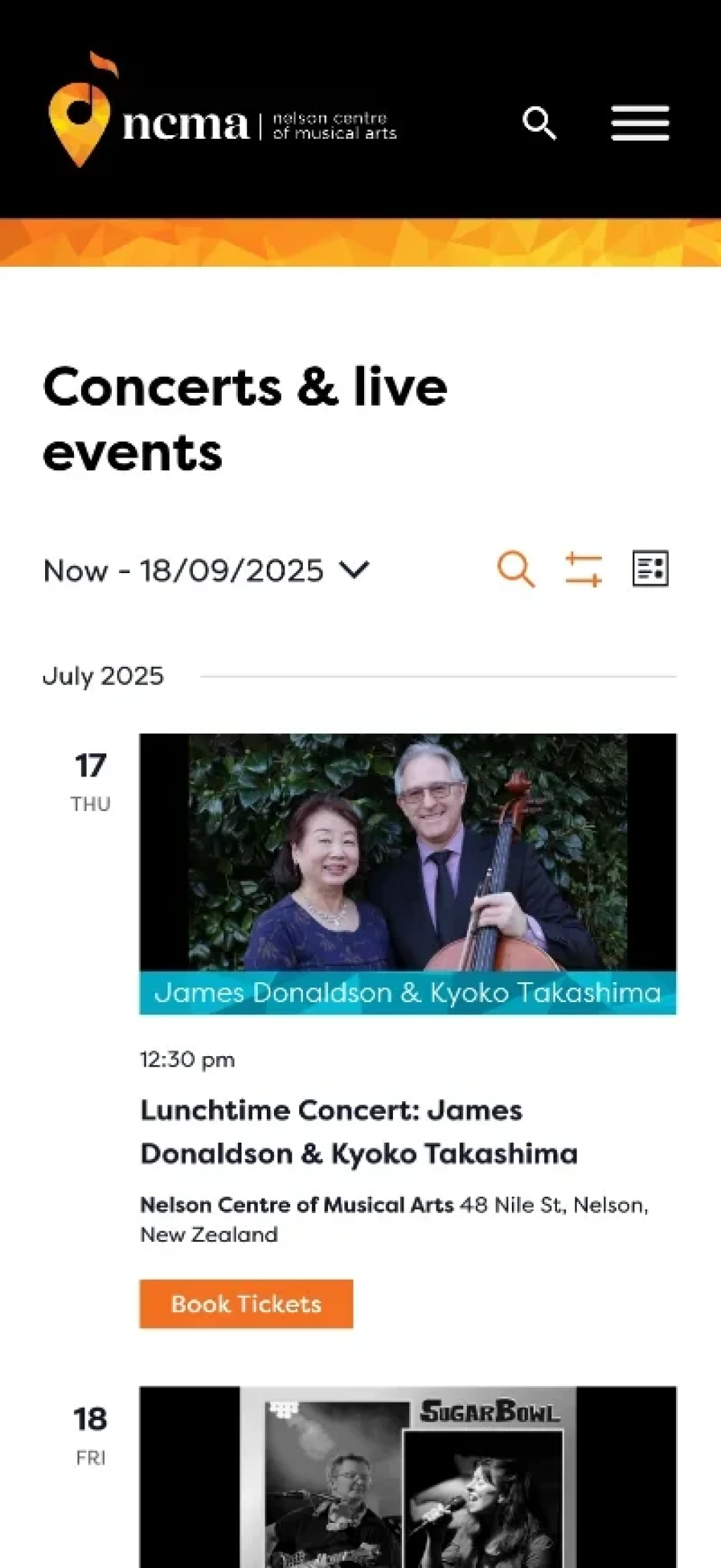Open the event filter options
Image resolution: width=721 pixels, height=1568 pixels.
click(x=584, y=570)
